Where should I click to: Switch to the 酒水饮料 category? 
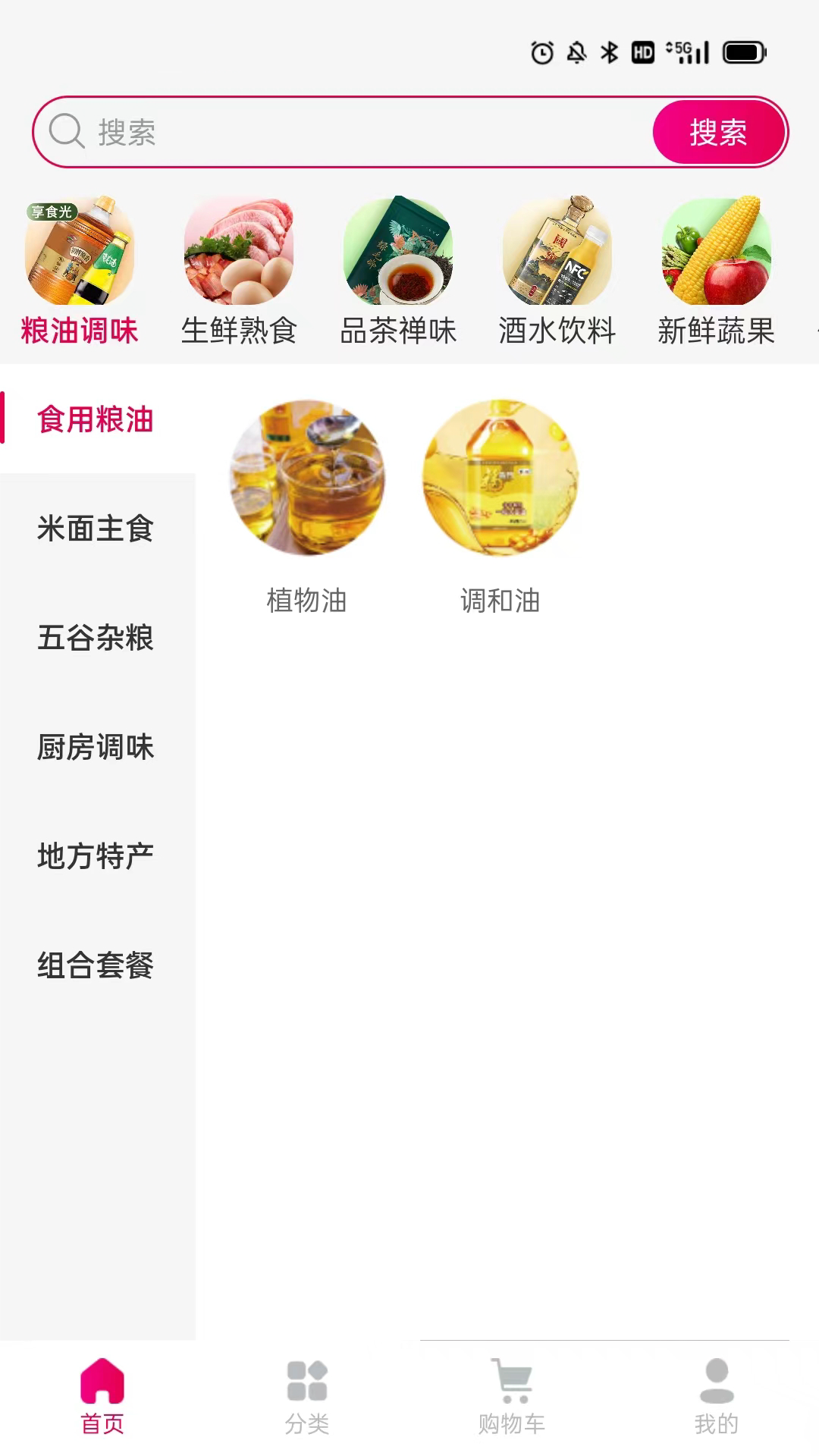pyautogui.click(x=557, y=271)
